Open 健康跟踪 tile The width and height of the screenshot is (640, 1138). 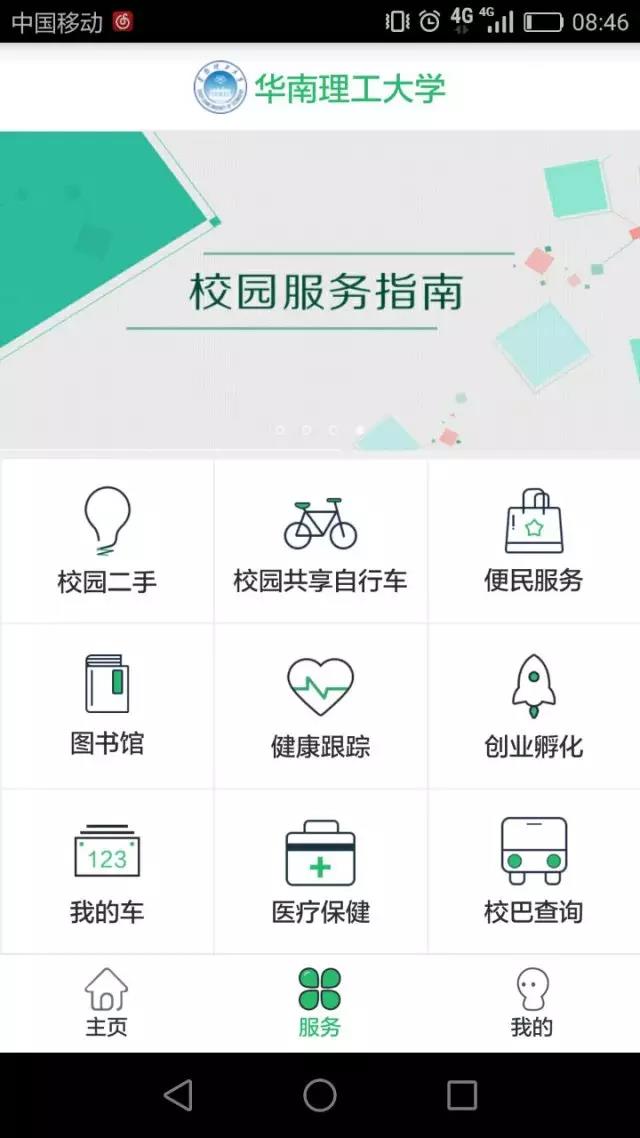click(320, 706)
